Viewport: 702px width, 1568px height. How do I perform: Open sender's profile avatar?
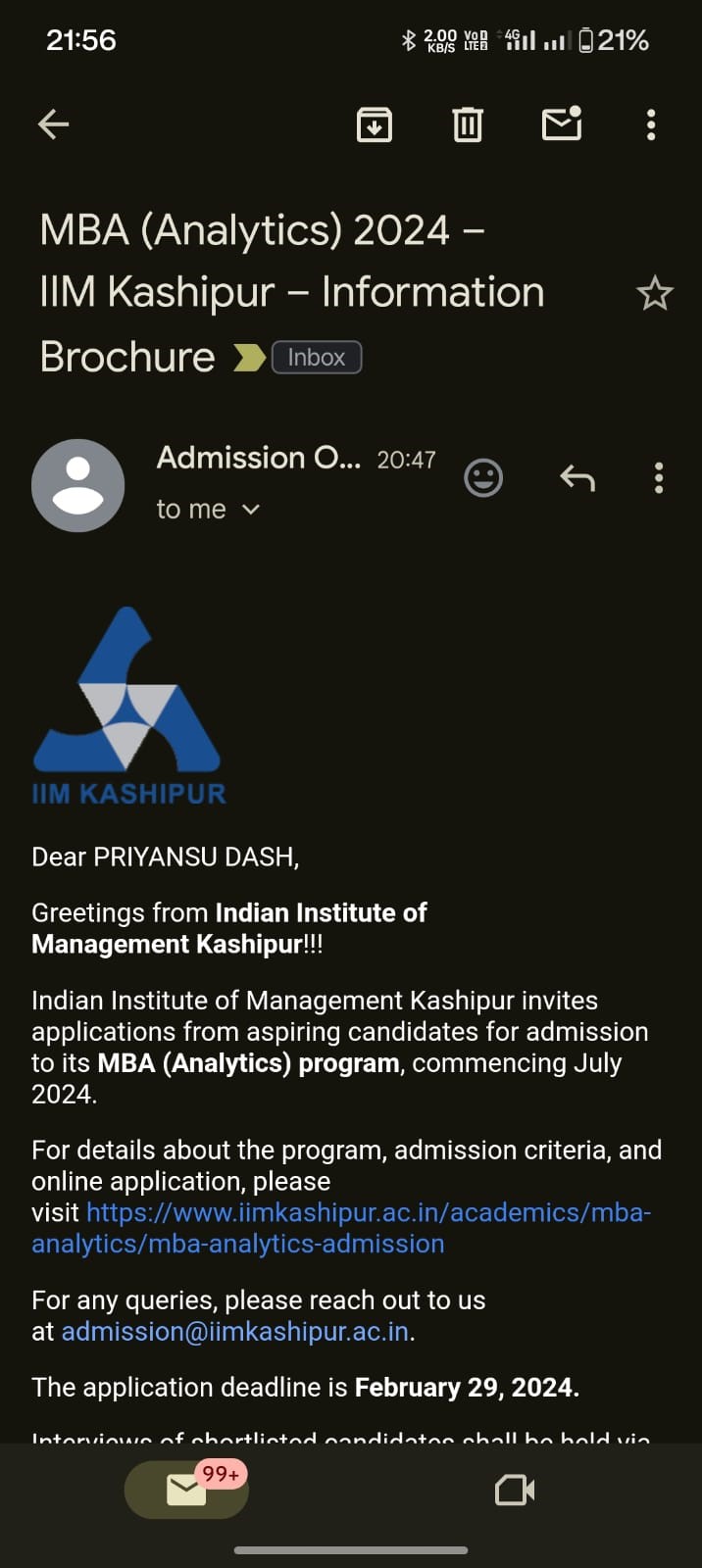(x=78, y=485)
